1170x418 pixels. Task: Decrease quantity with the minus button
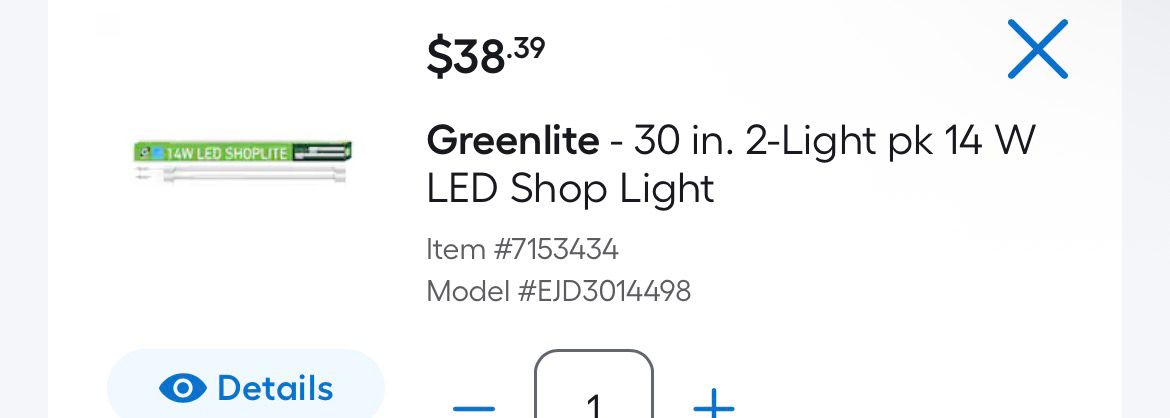pos(473,405)
